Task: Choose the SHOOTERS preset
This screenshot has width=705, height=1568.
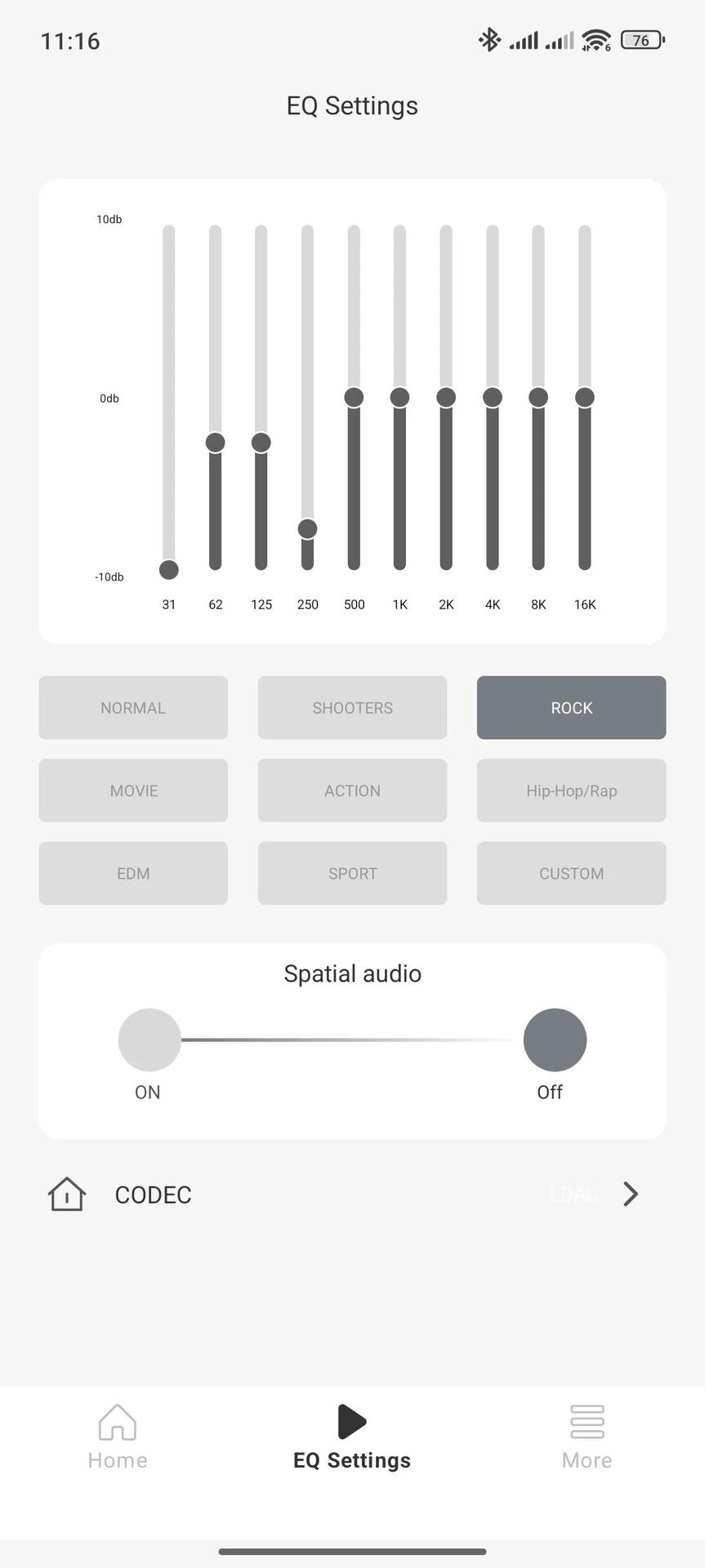Action: tap(352, 707)
